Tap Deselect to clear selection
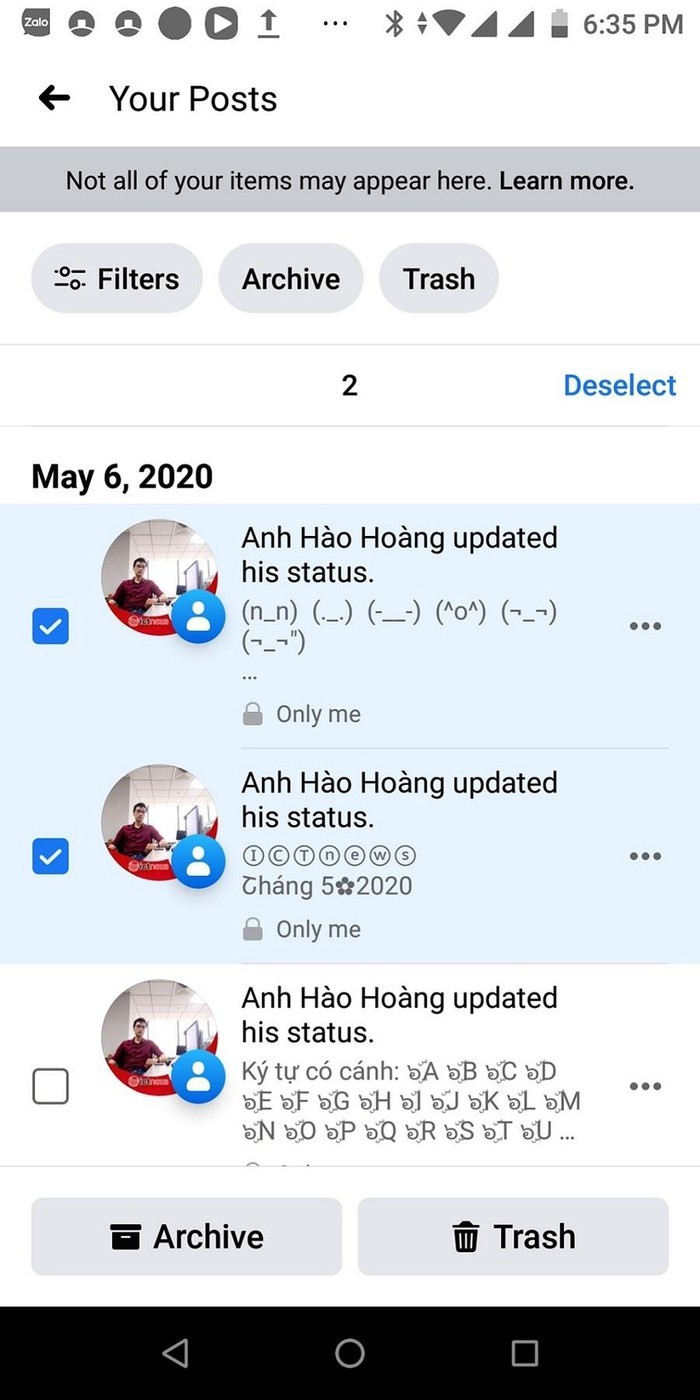 pyautogui.click(x=619, y=385)
